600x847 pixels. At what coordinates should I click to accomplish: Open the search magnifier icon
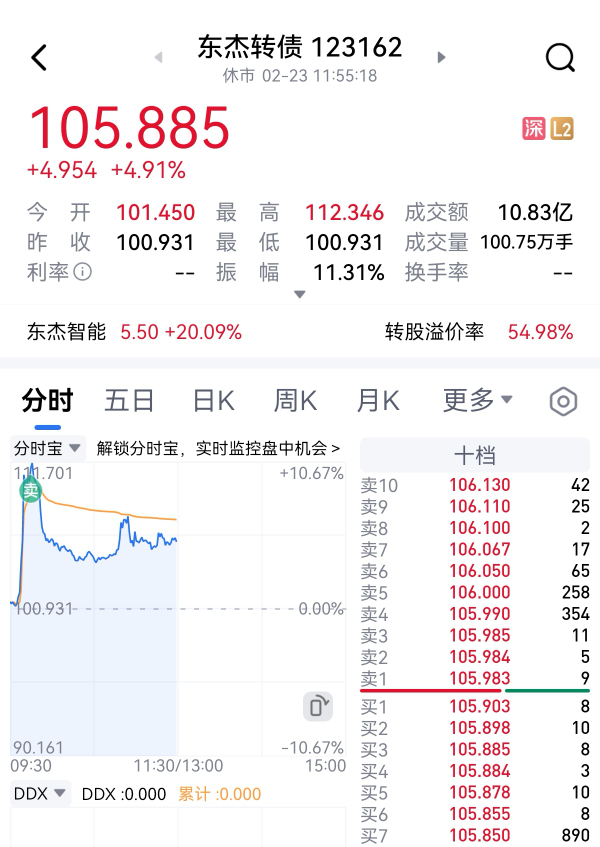tap(560, 58)
